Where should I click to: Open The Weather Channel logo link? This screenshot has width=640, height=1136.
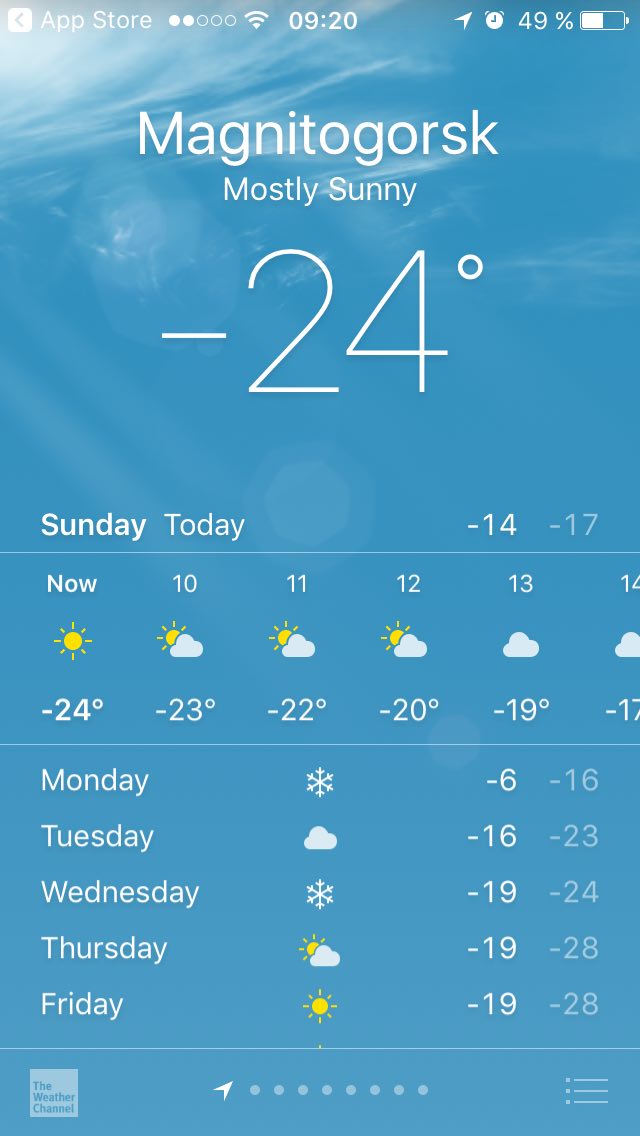(x=54, y=1093)
